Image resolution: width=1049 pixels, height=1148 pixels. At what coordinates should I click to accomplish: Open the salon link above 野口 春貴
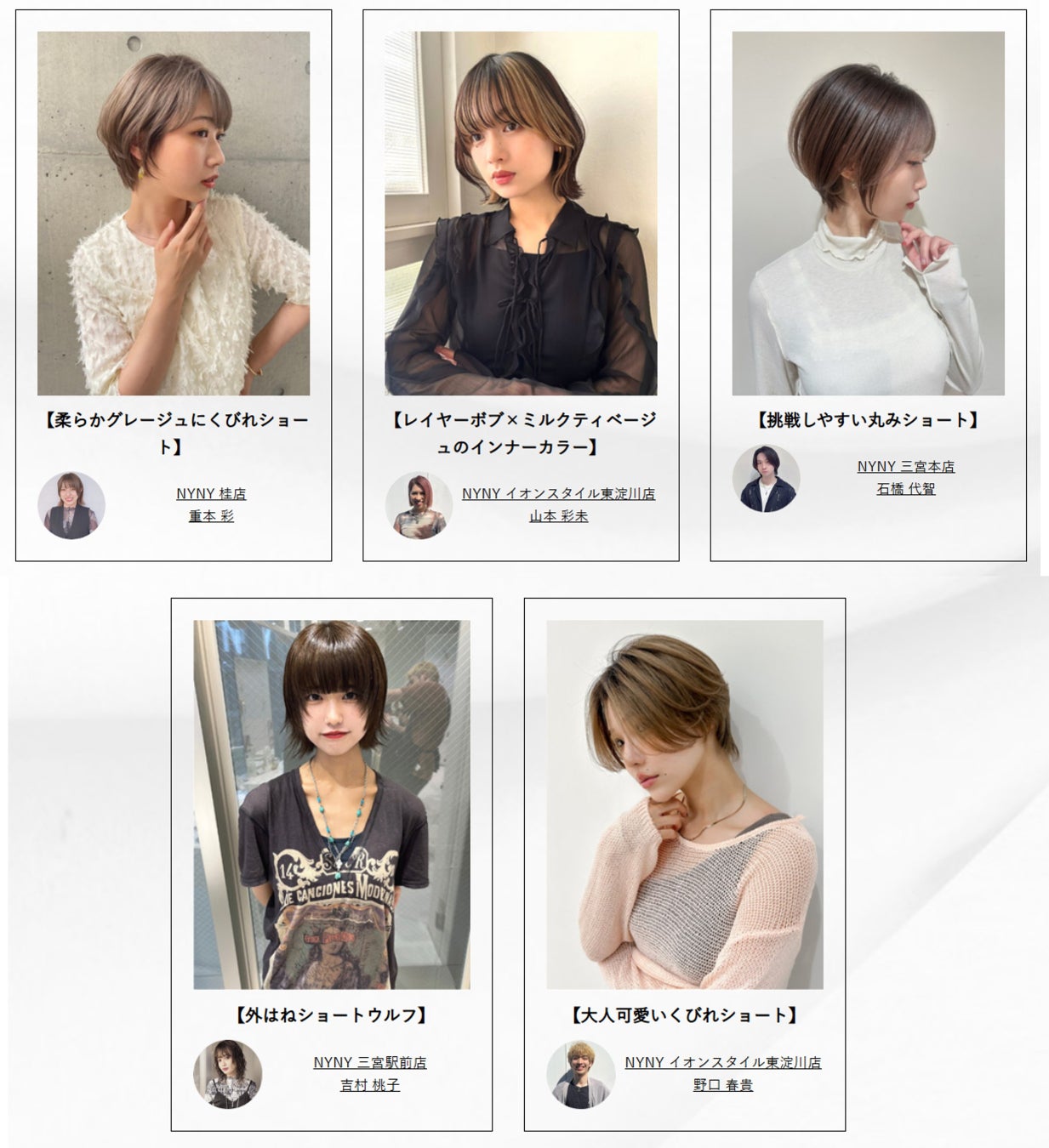[722, 1062]
